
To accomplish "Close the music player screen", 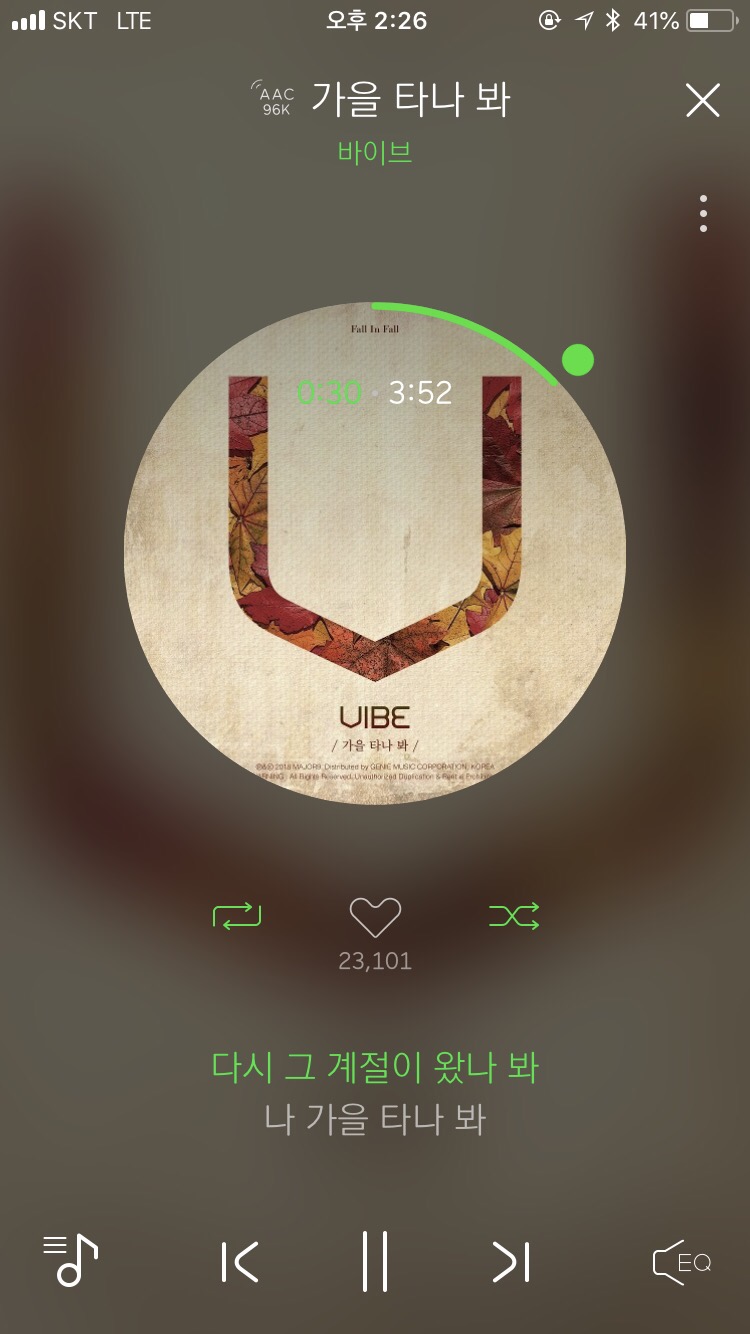I will click(702, 100).
